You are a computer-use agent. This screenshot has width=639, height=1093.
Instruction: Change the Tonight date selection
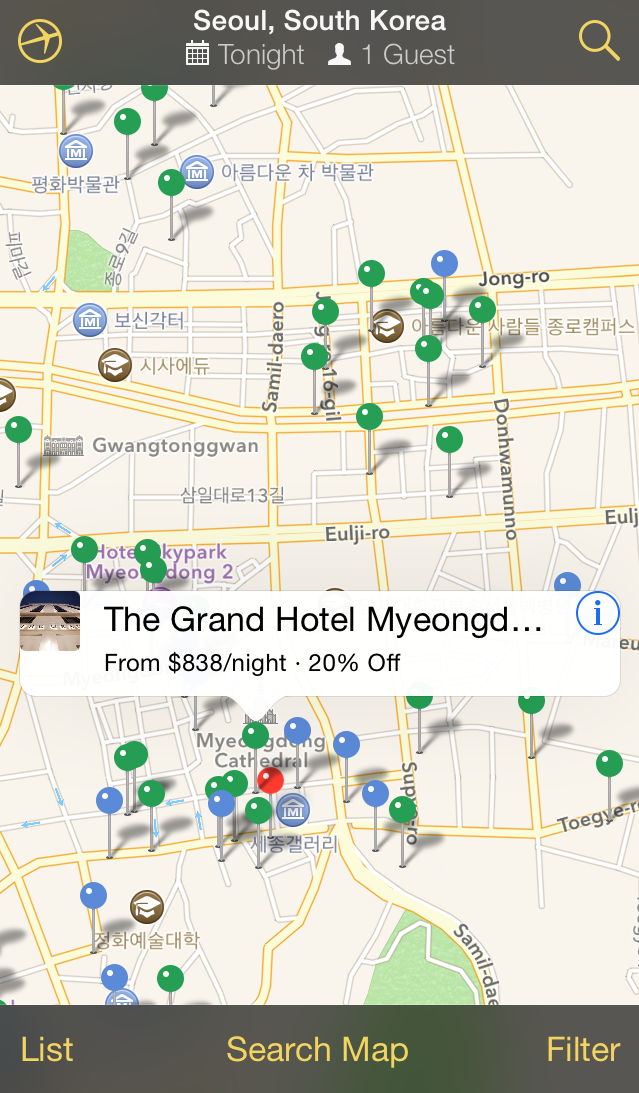pyautogui.click(x=246, y=55)
